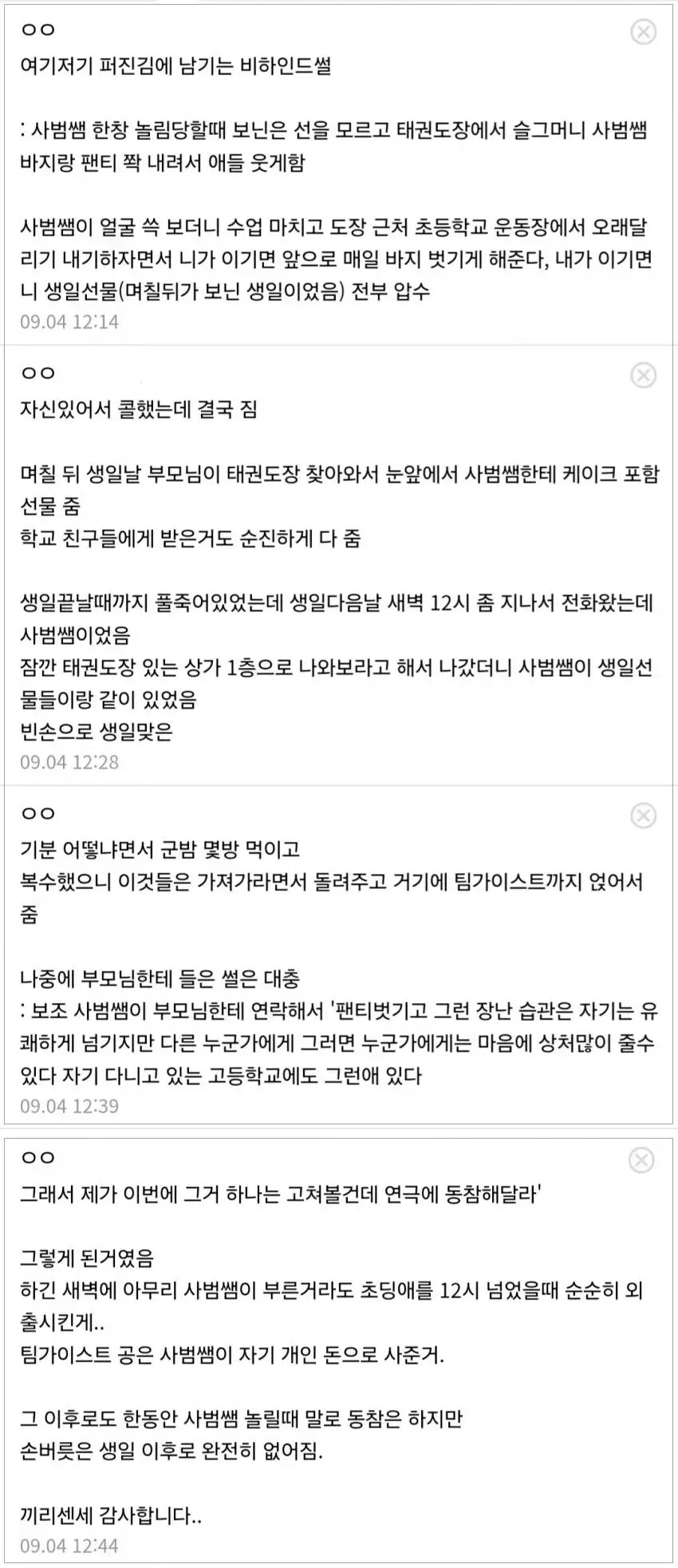Delete the comment posted at 09.04 12:14
678x1568 pixels.
click(x=643, y=31)
